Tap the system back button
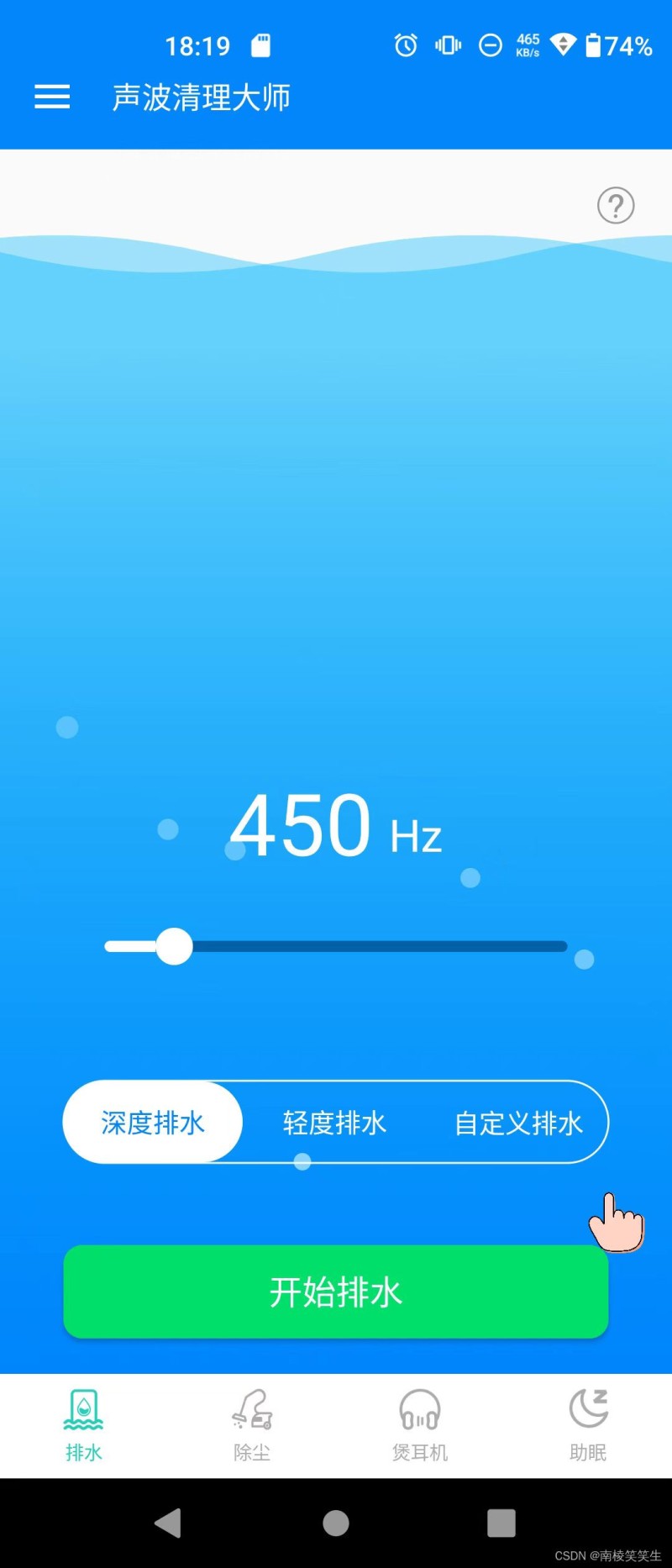 click(x=169, y=1523)
